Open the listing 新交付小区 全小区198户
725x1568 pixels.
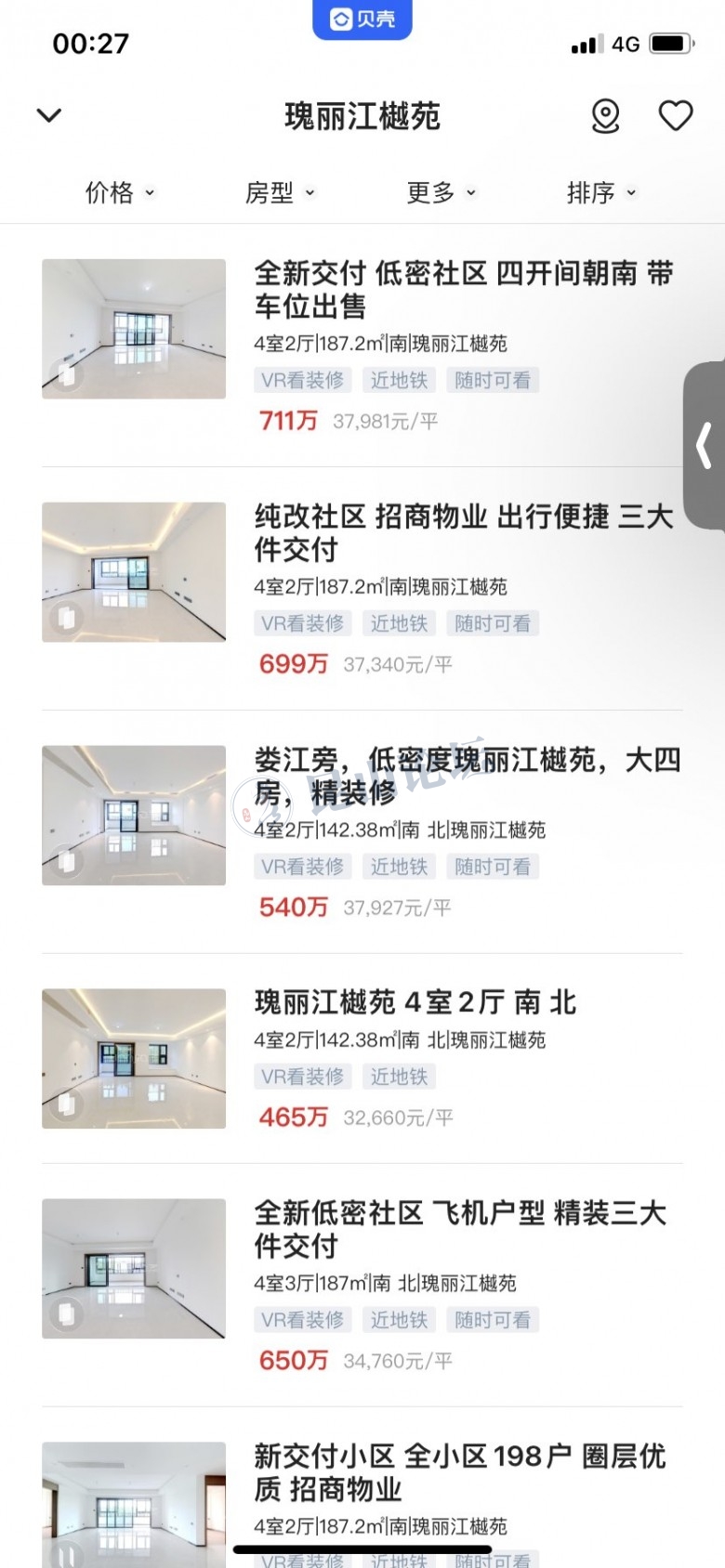pos(460,1472)
